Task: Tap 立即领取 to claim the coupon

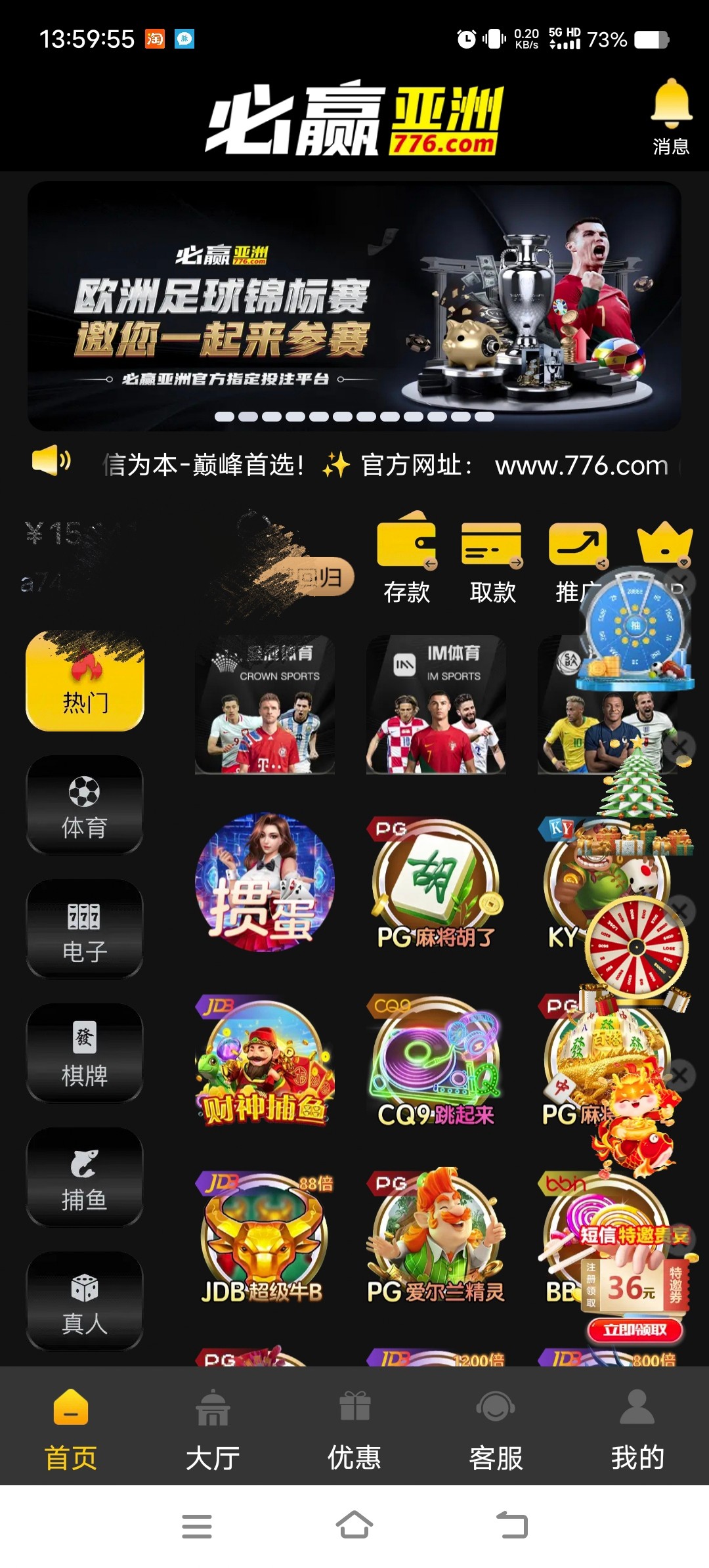Action: (634, 1330)
